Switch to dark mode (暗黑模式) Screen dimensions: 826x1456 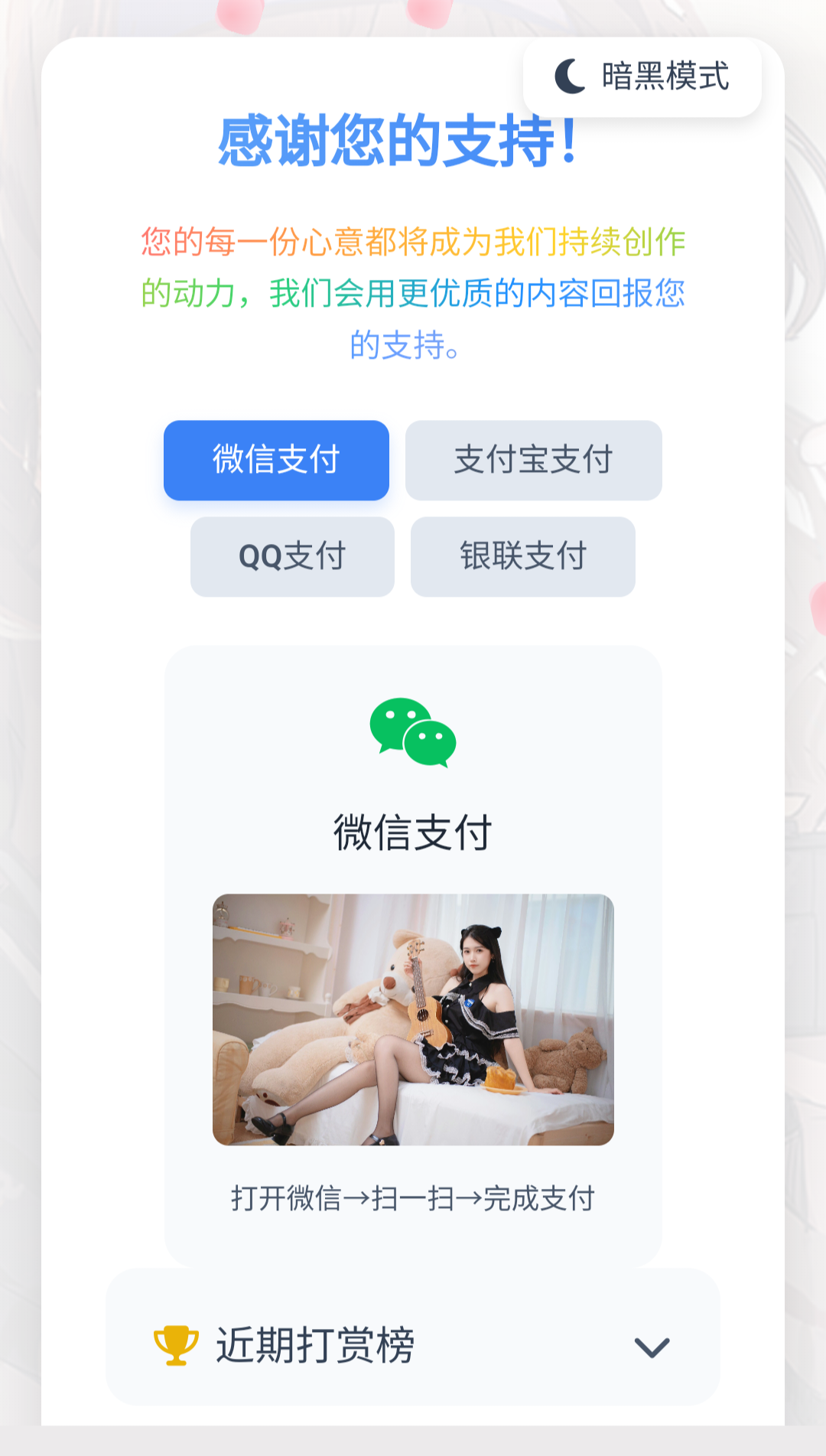(642, 77)
